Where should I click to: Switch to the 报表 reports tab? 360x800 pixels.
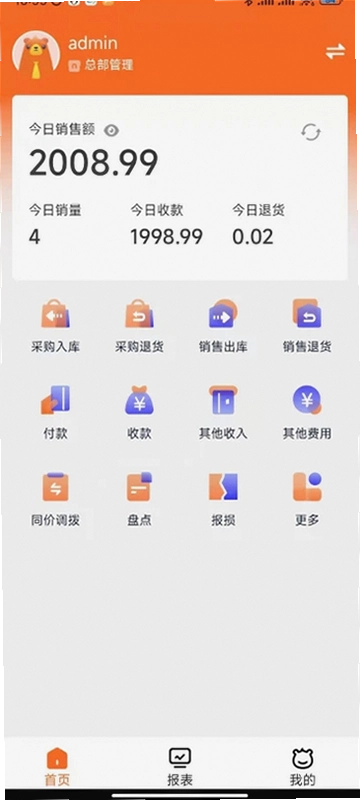coord(180,767)
